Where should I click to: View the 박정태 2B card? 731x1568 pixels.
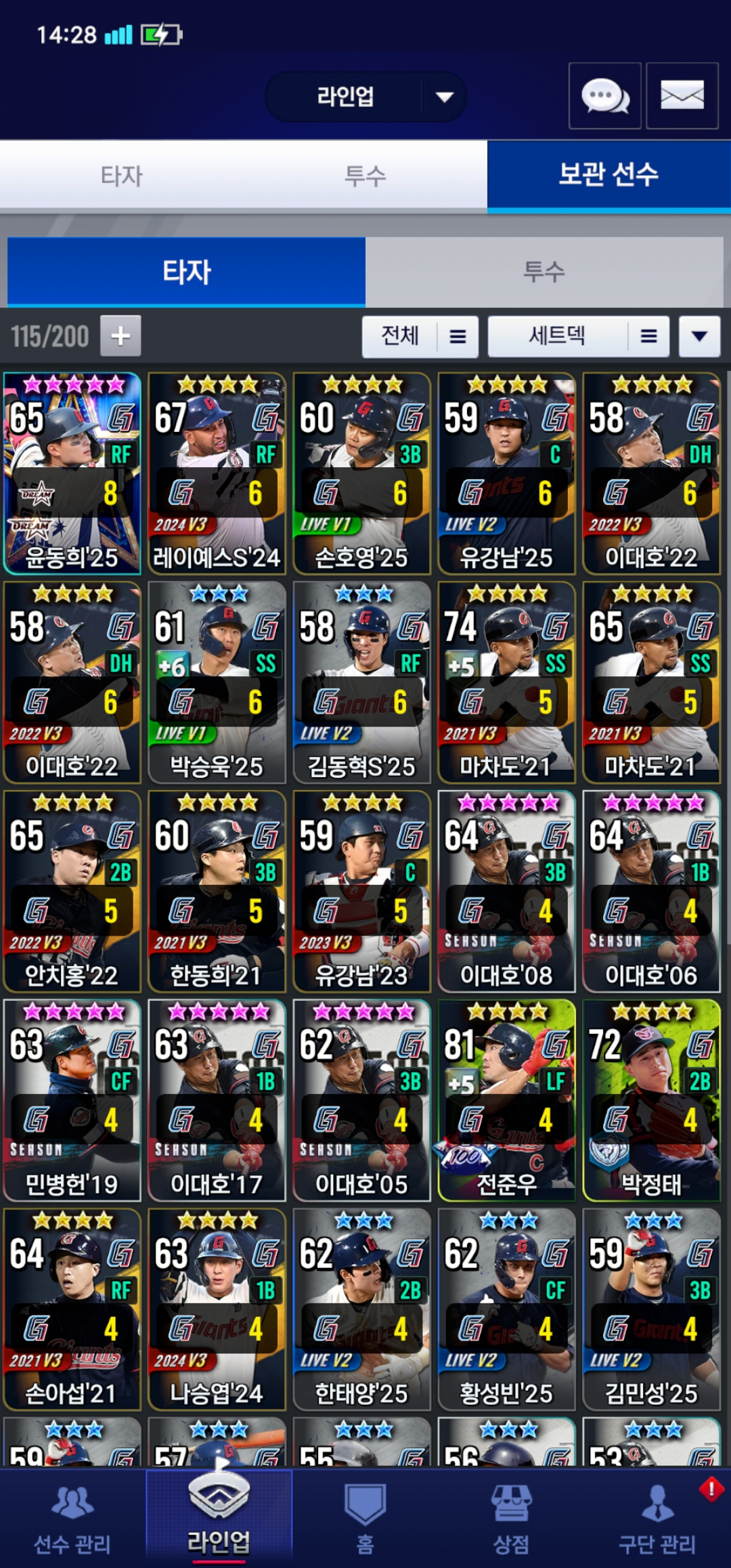[x=651, y=1100]
